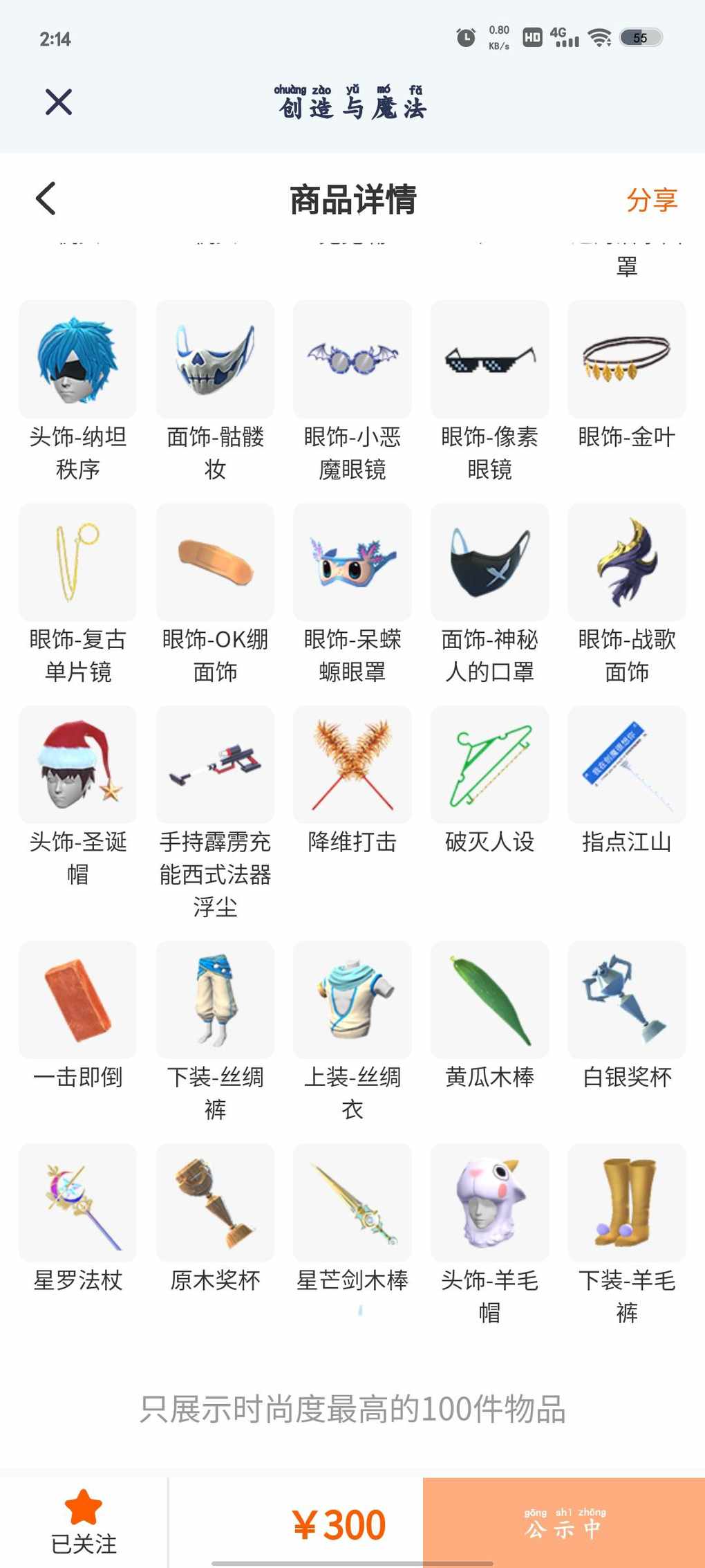Tap 分享 to share this product

click(652, 200)
